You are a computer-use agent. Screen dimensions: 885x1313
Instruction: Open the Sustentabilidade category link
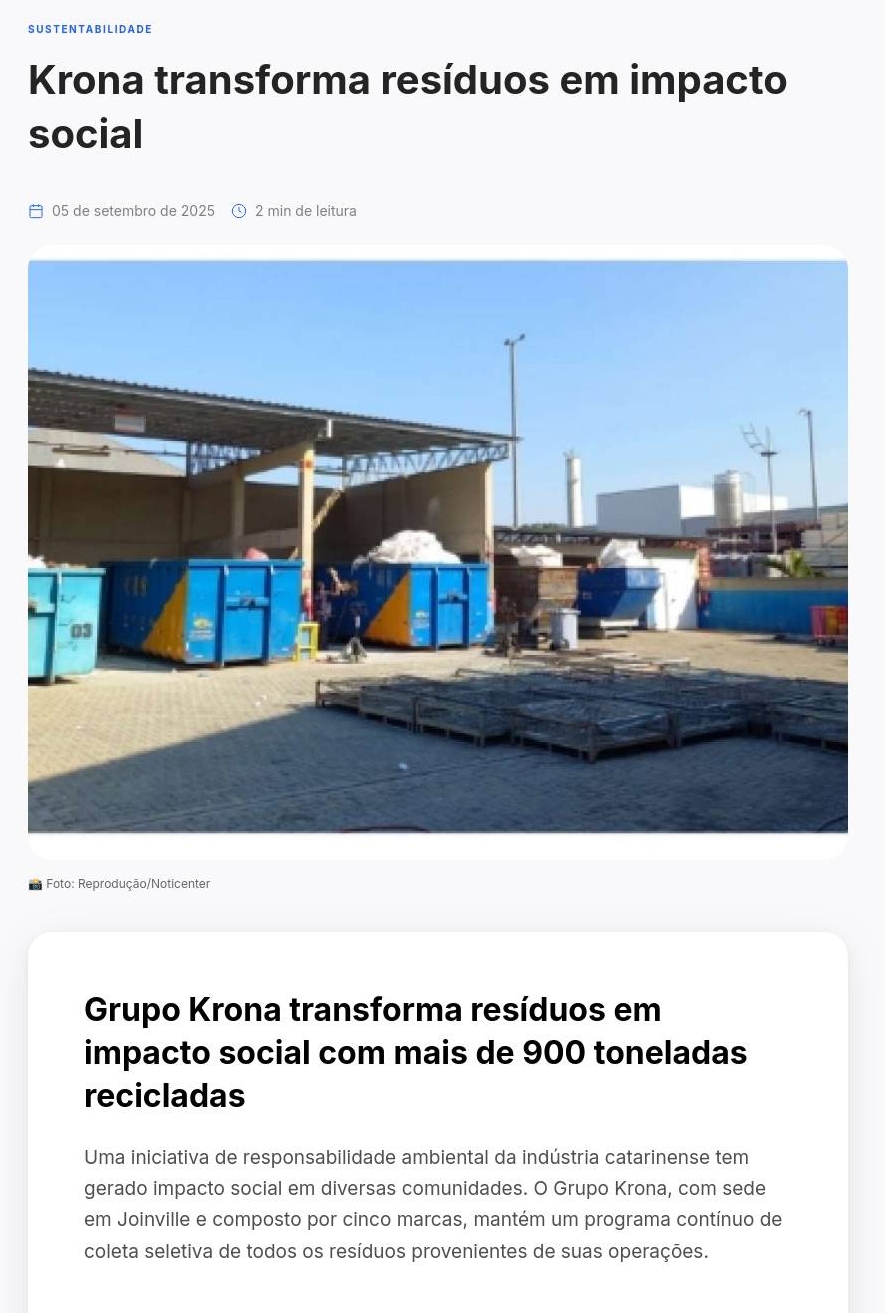tap(90, 29)
